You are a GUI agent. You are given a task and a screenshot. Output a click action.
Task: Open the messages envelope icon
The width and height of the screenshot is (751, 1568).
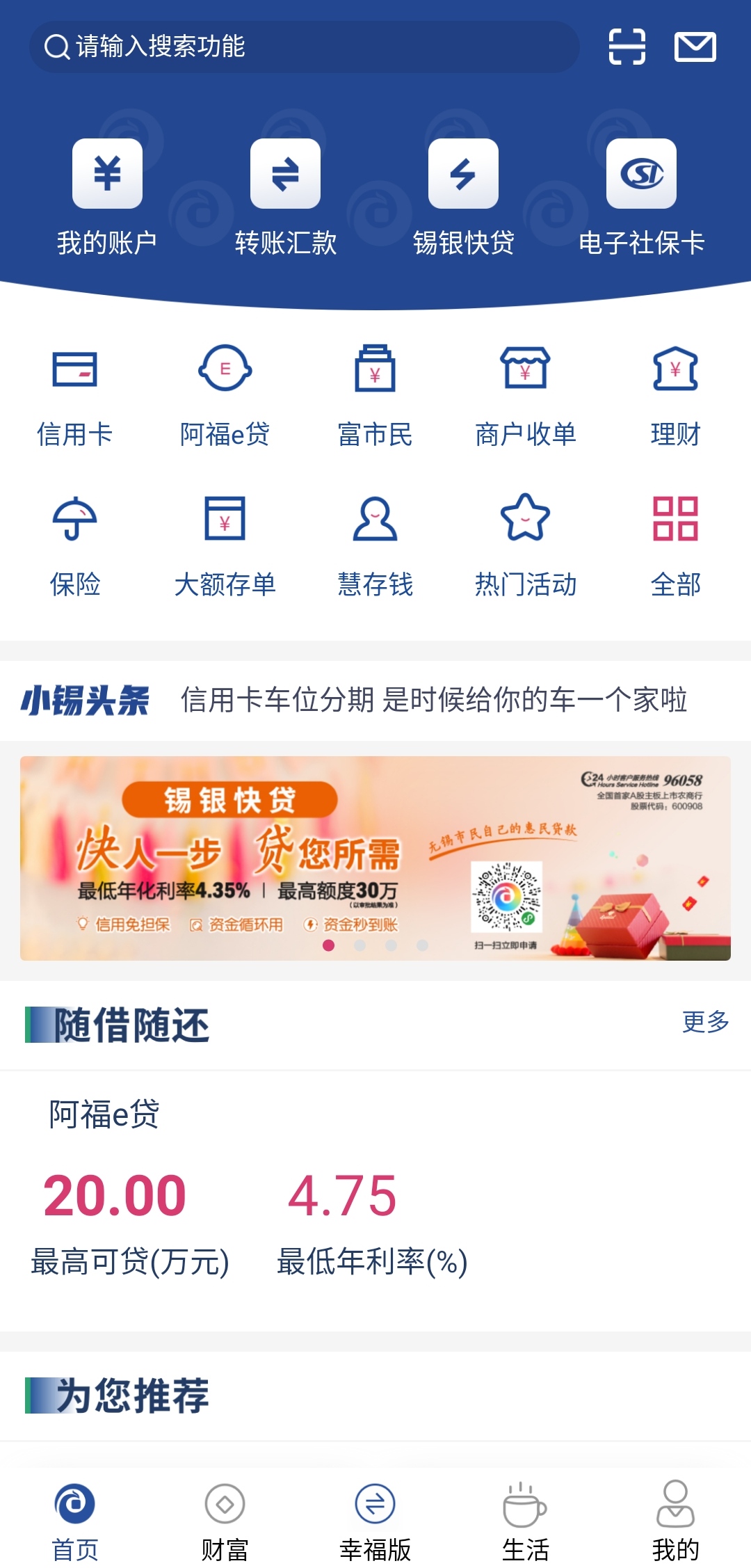click(x=695, y=47)
